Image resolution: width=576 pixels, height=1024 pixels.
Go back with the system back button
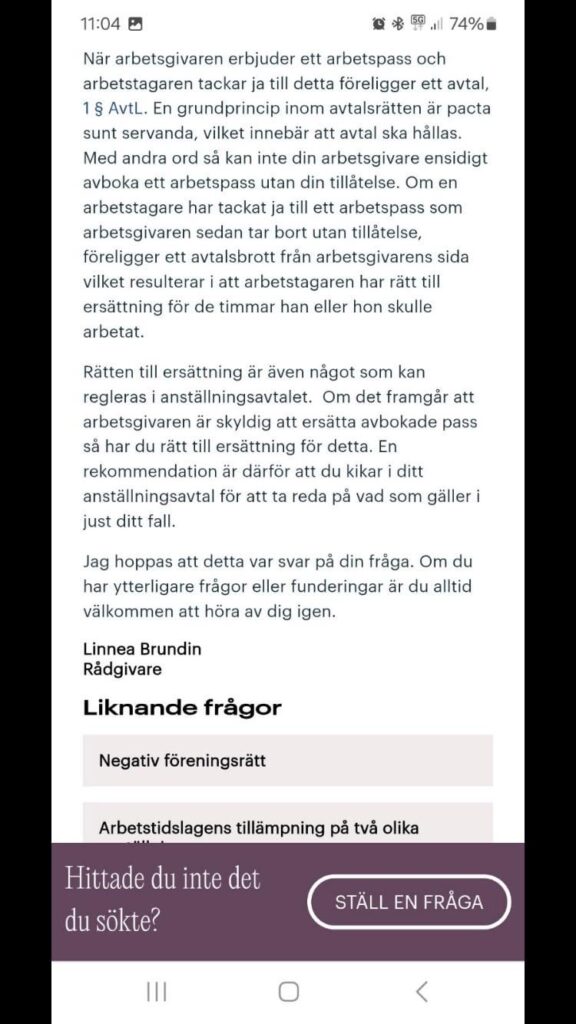coord(422,991)
